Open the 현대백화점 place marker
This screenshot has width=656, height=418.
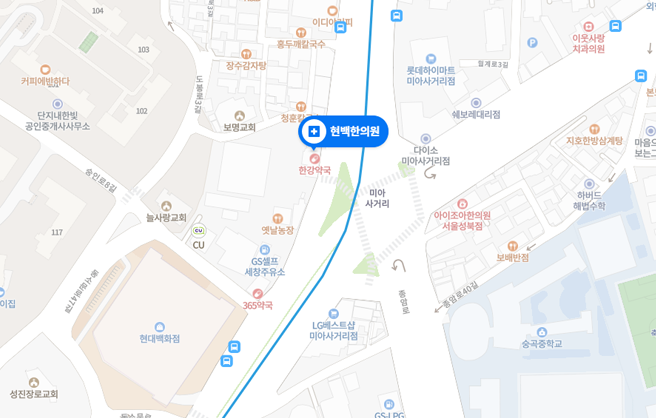click(x=160, y=326)
